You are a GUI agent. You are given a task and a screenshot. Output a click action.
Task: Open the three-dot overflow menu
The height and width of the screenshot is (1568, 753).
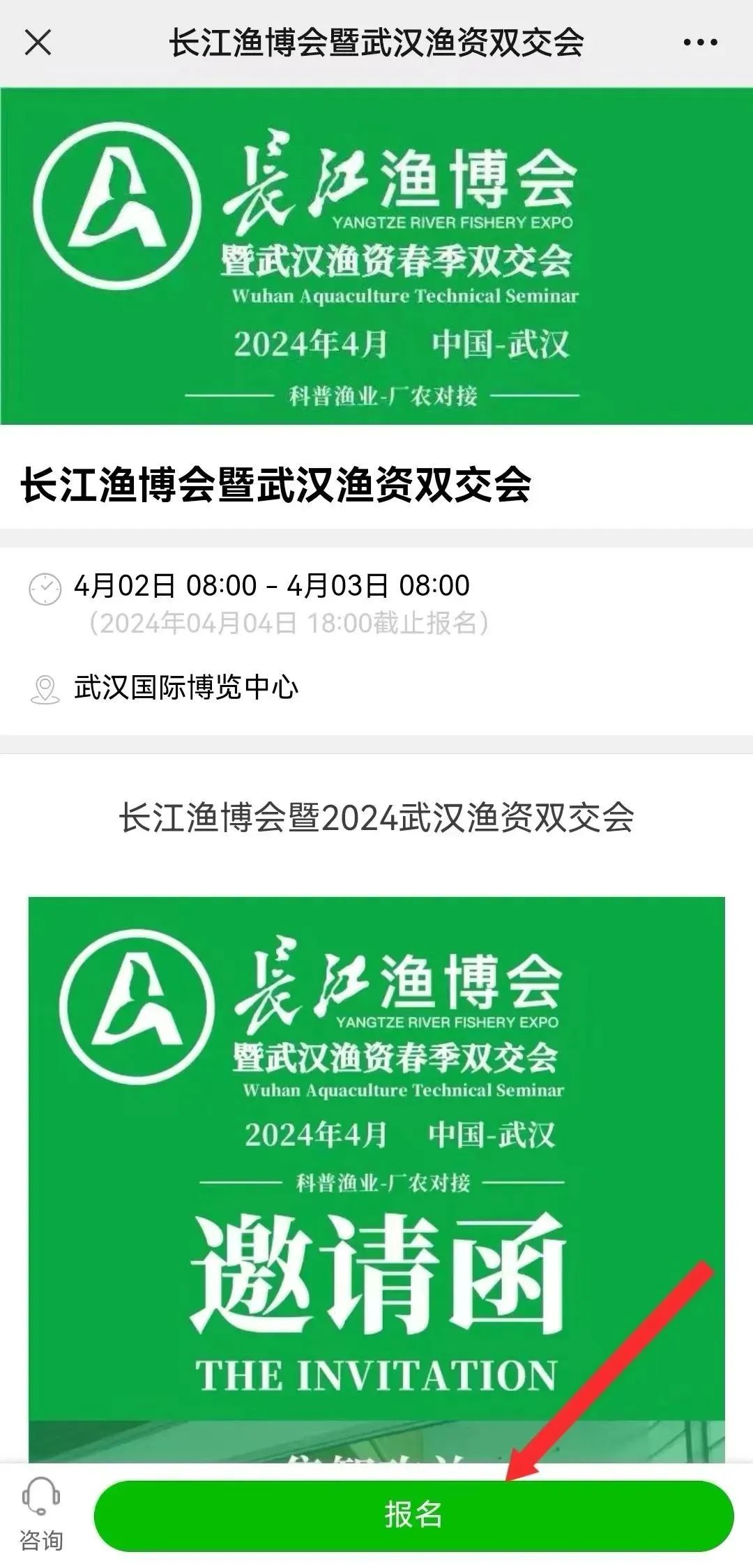(x=700, y=43)
